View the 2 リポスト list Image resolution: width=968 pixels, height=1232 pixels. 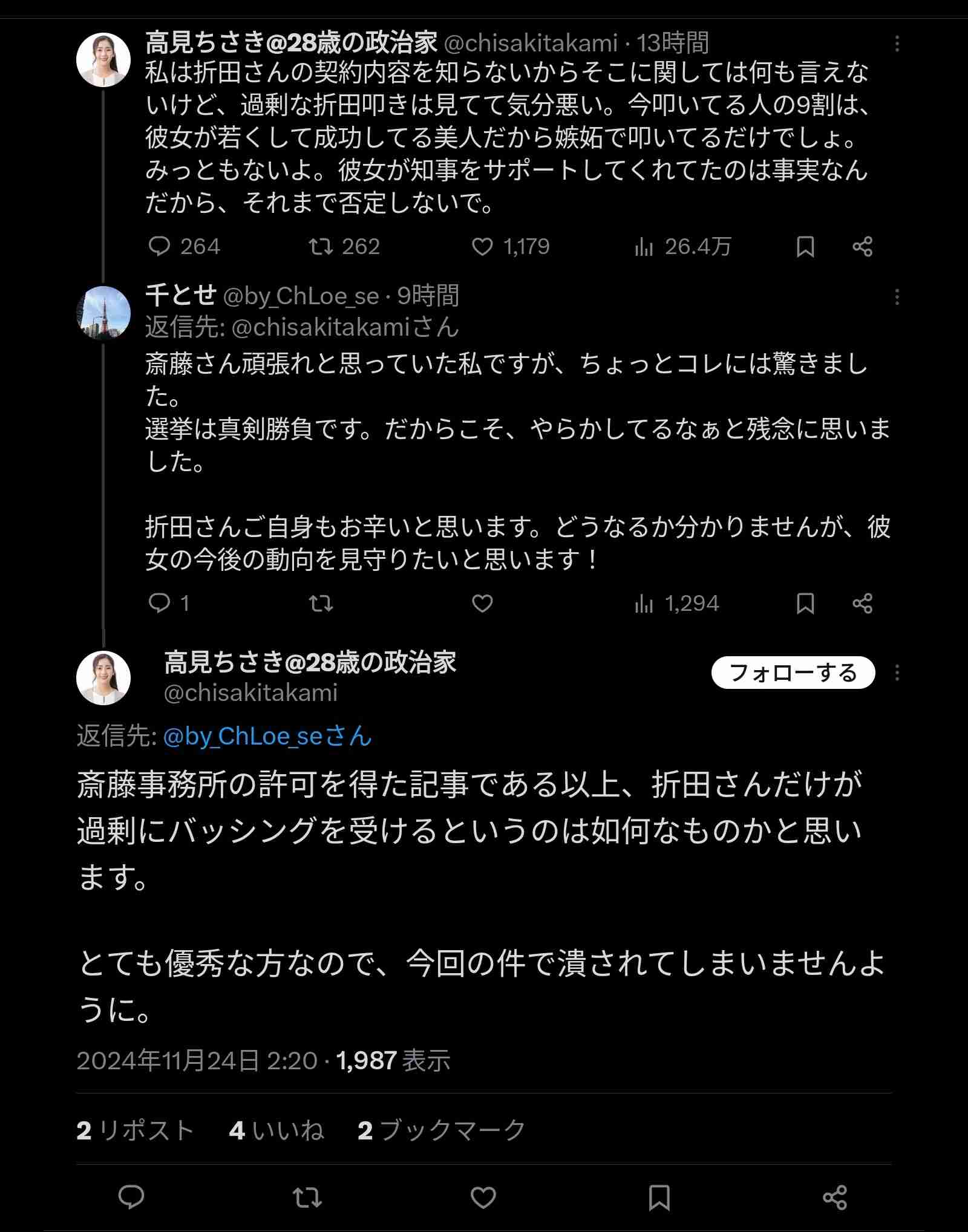[135, 1130]
